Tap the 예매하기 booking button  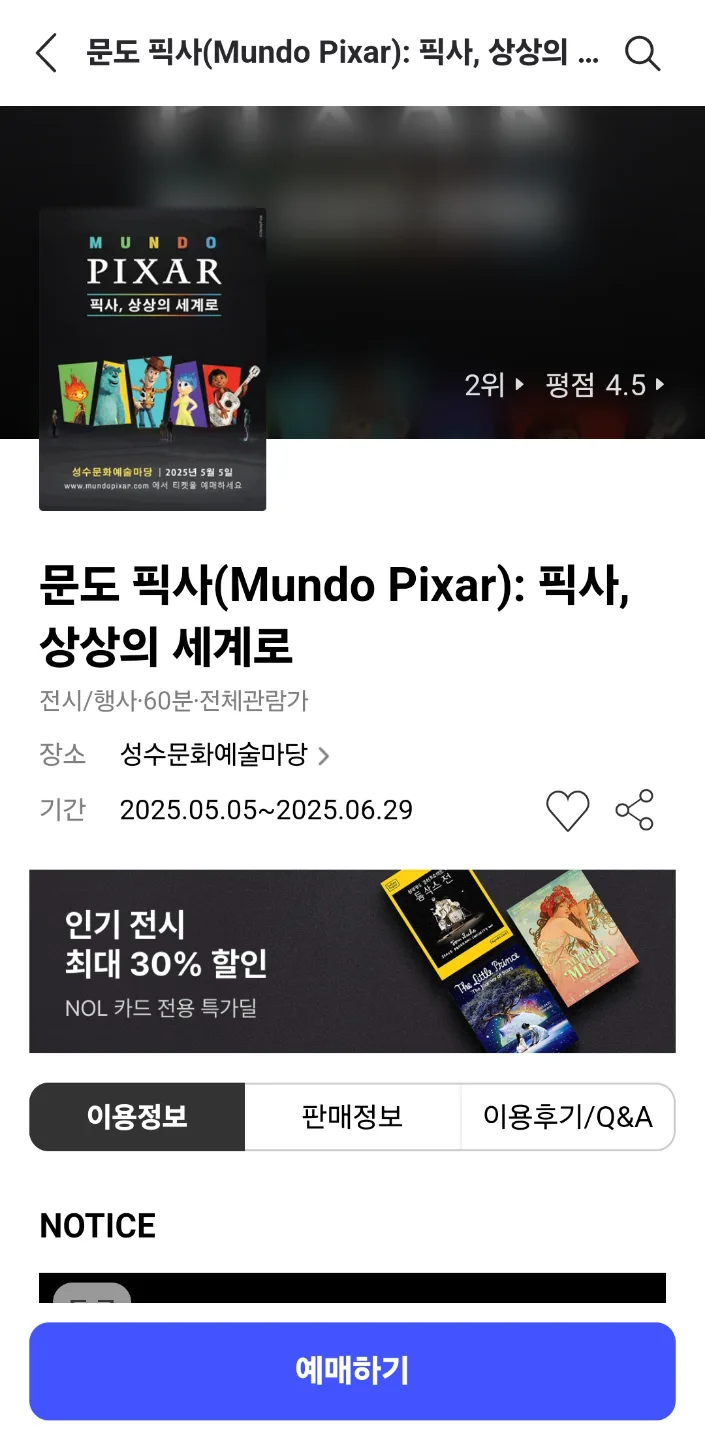352,1371
